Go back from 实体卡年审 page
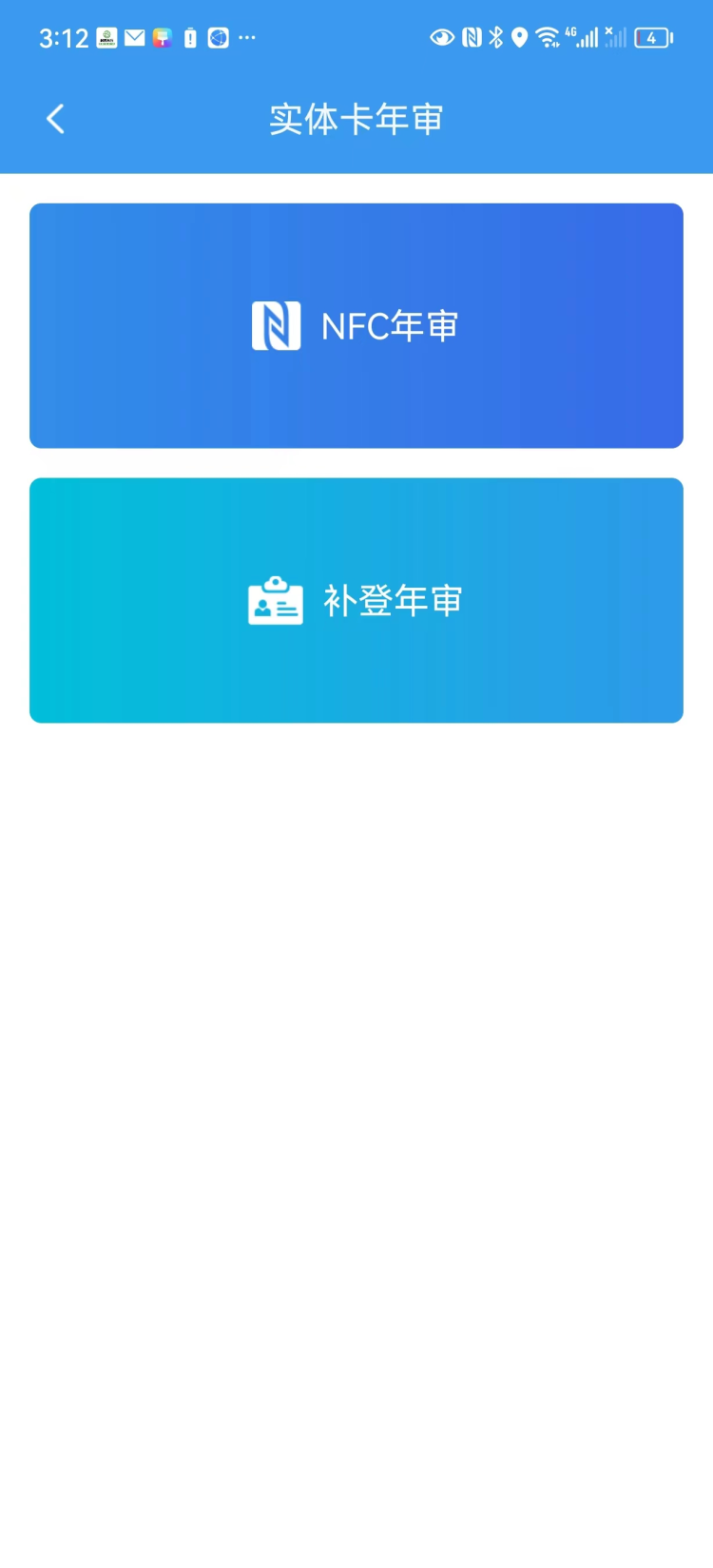 point(55,119)
